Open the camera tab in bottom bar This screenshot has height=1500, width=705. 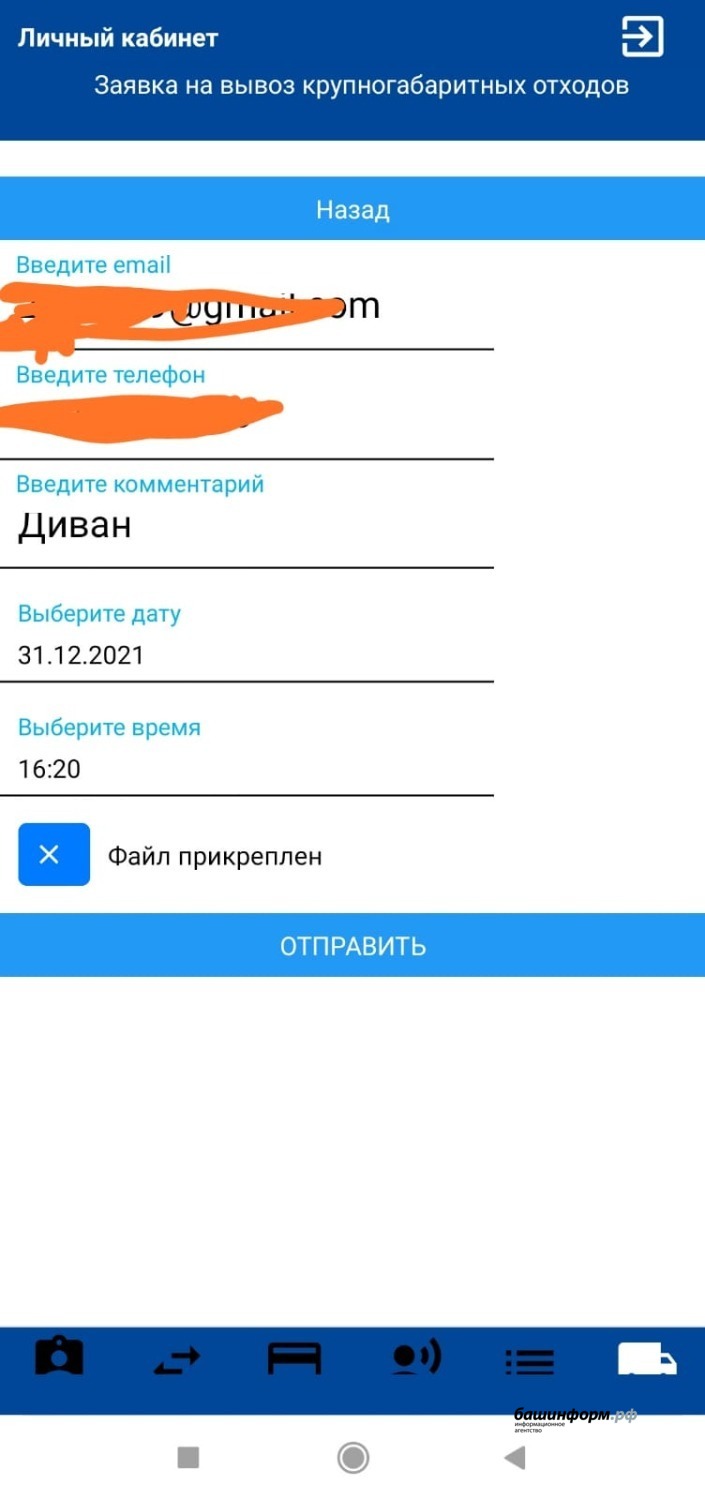59,1358
